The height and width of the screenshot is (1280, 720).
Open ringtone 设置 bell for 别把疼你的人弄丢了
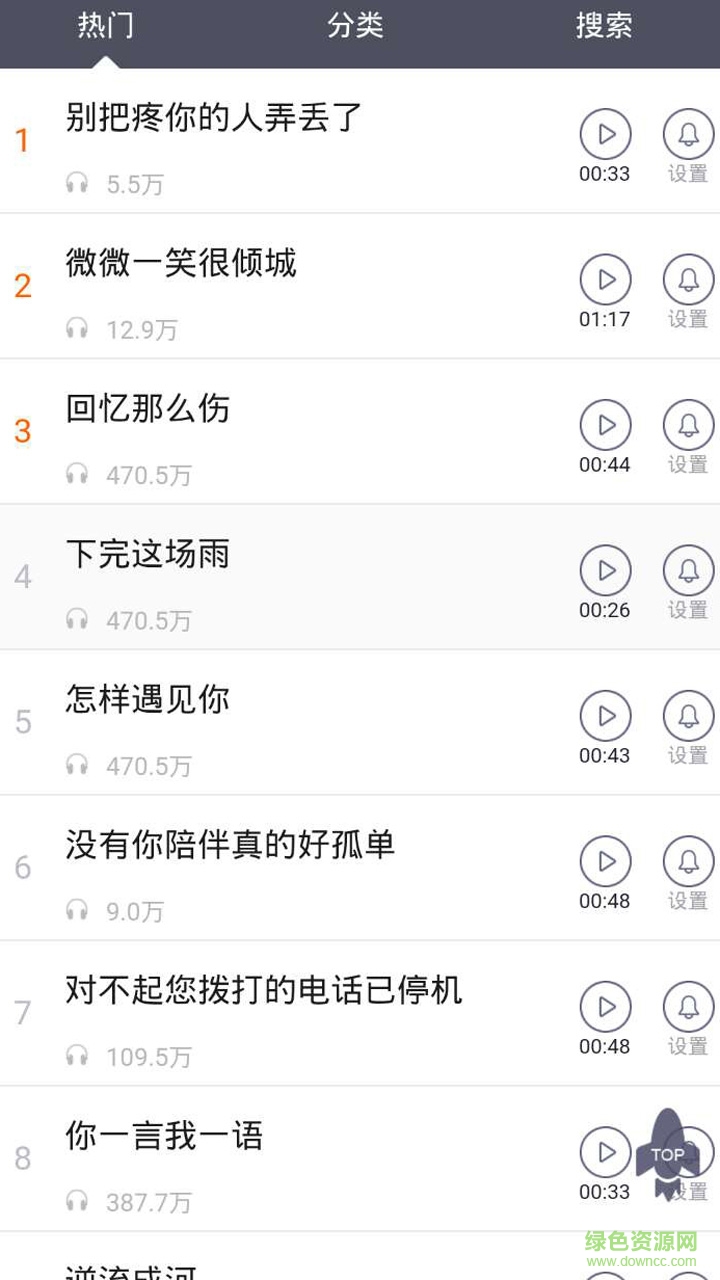pyautogui.click(x=687, y=133)
